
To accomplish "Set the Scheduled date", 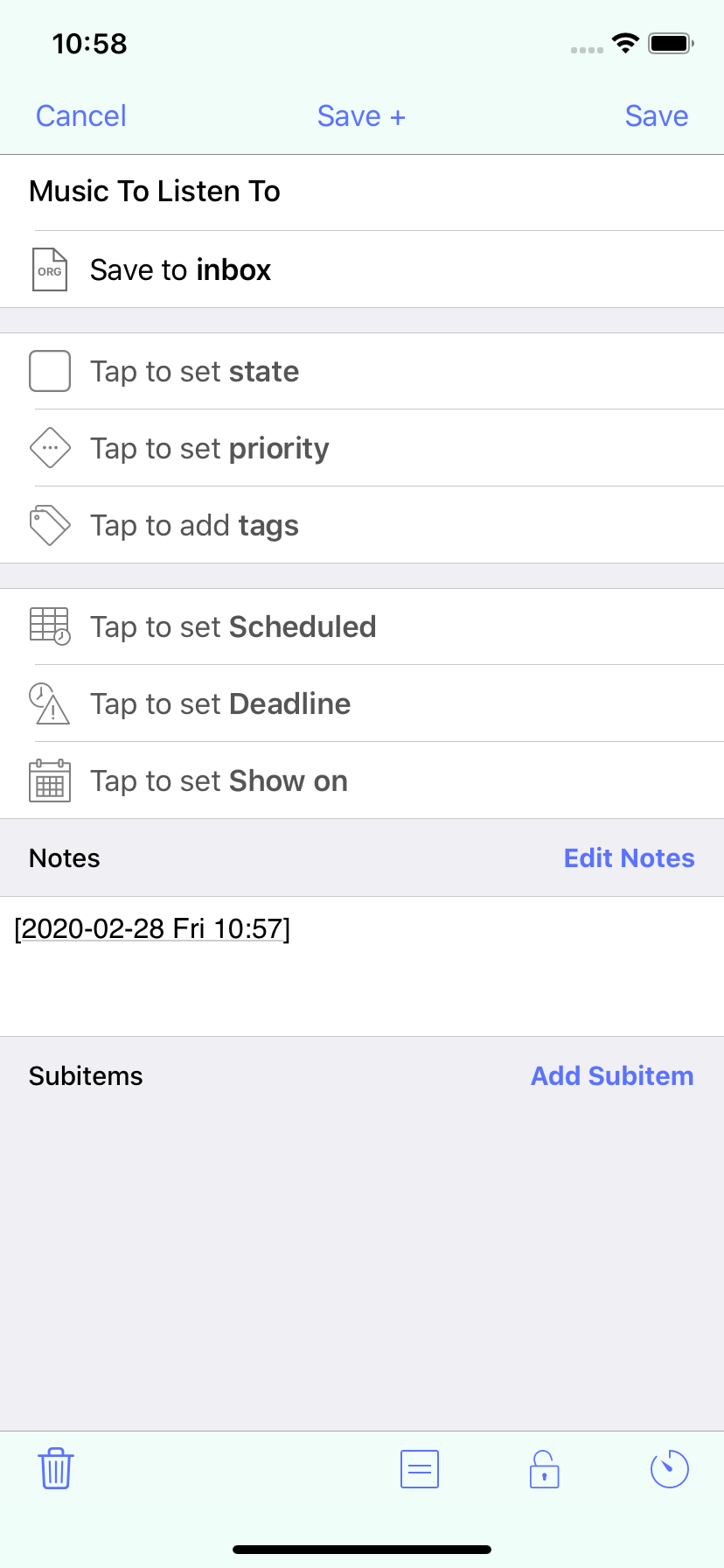I will 362,626.
